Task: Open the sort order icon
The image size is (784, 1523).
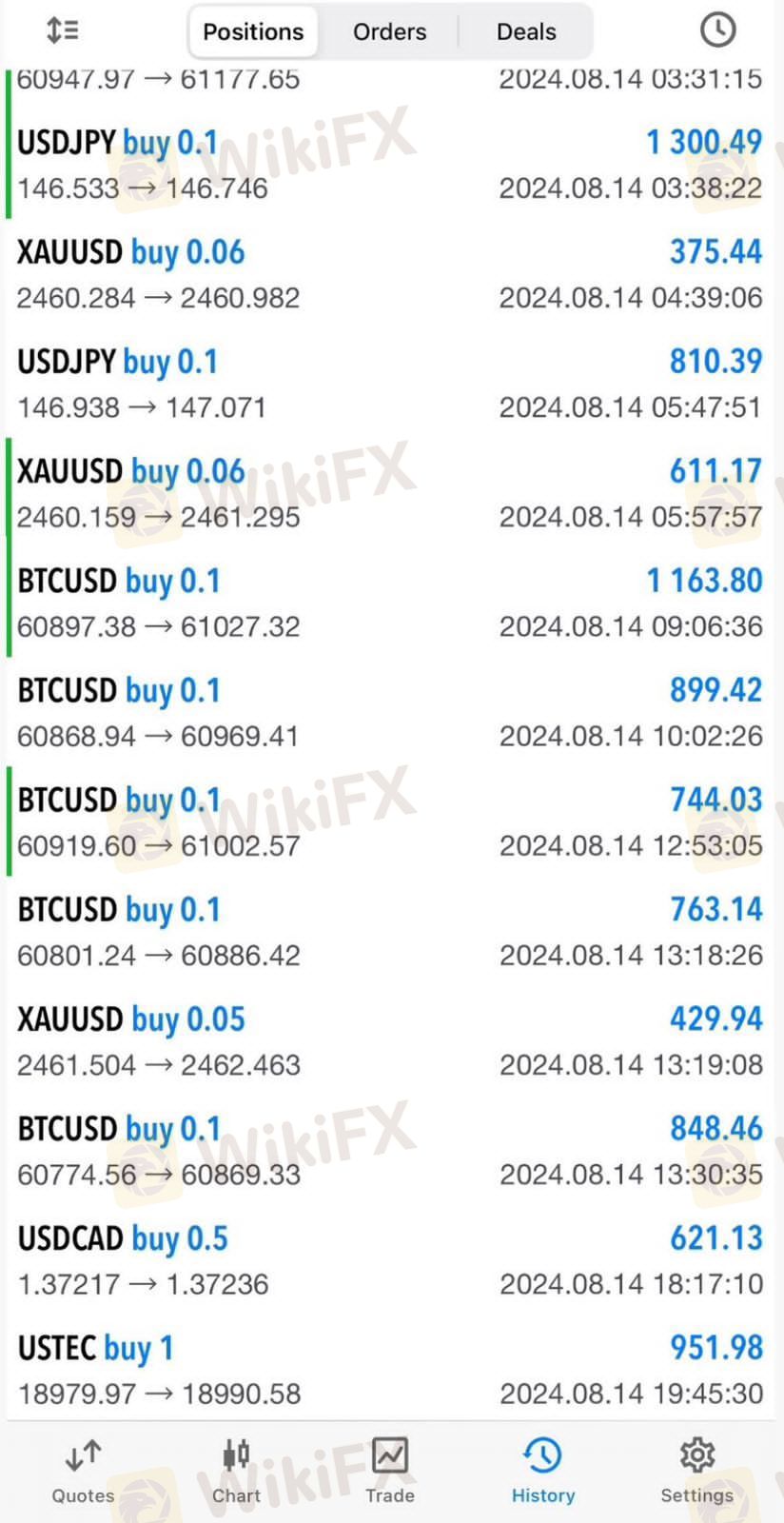Action: (x=63, y=30)
